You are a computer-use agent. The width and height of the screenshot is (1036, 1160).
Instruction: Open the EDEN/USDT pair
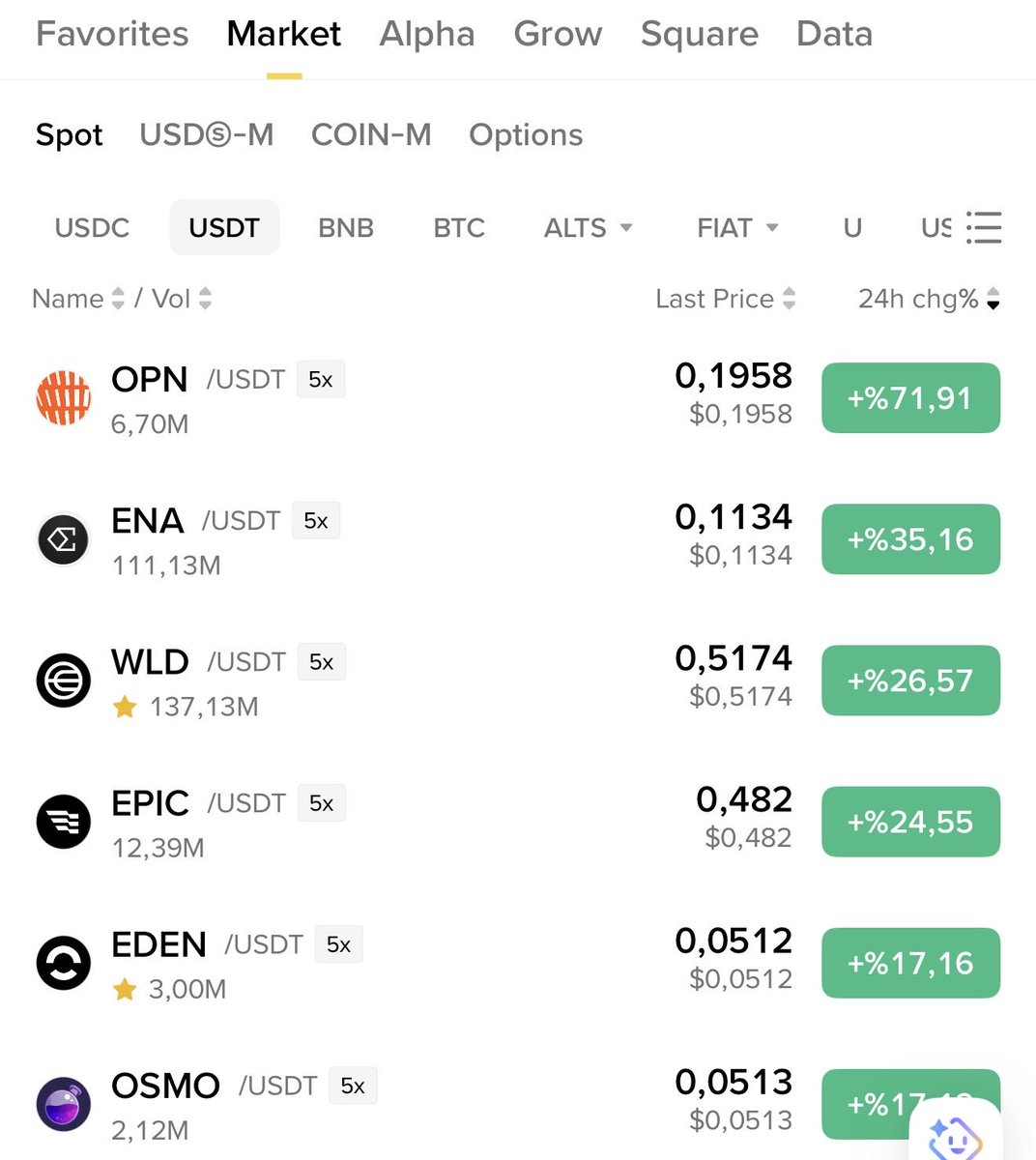click(x=518, y=963)
